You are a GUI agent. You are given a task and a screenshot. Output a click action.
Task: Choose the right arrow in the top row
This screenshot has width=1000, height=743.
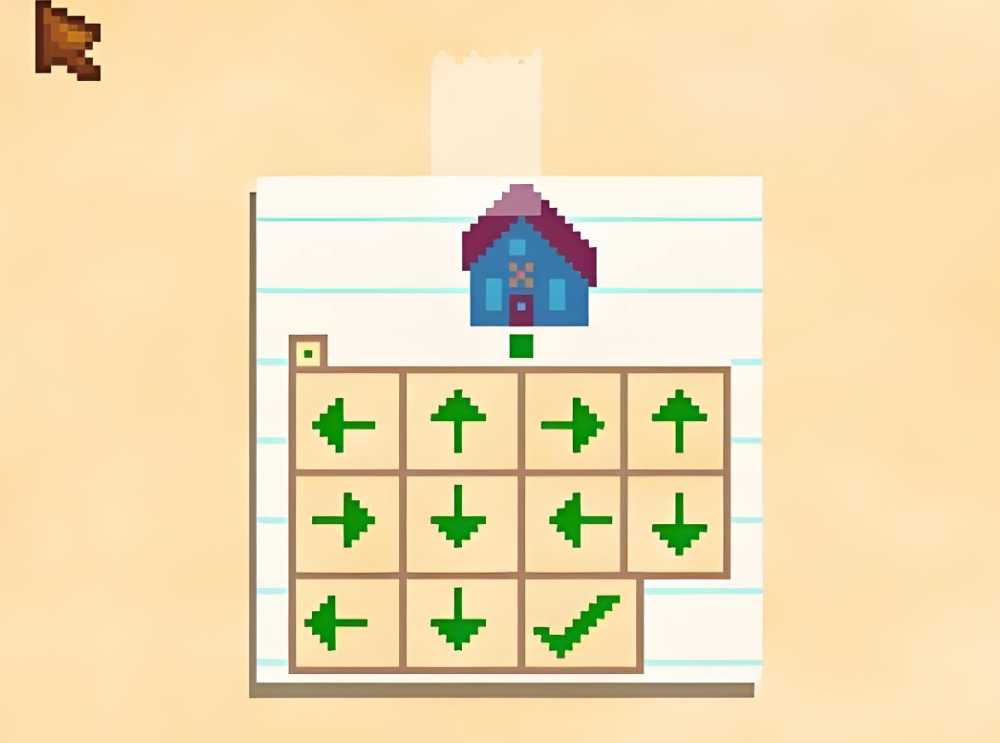[x=573, y=421]
